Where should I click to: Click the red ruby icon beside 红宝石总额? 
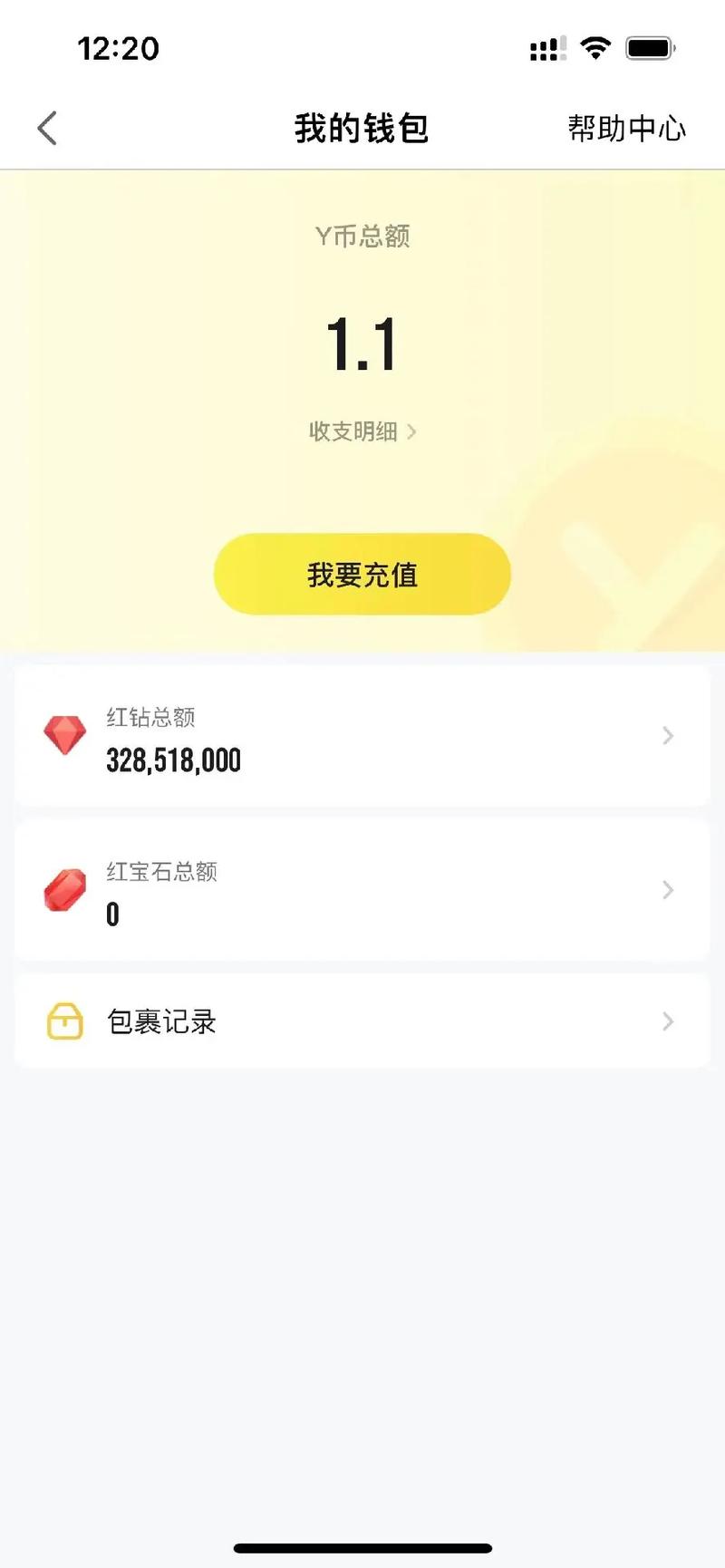click(63, 889)
